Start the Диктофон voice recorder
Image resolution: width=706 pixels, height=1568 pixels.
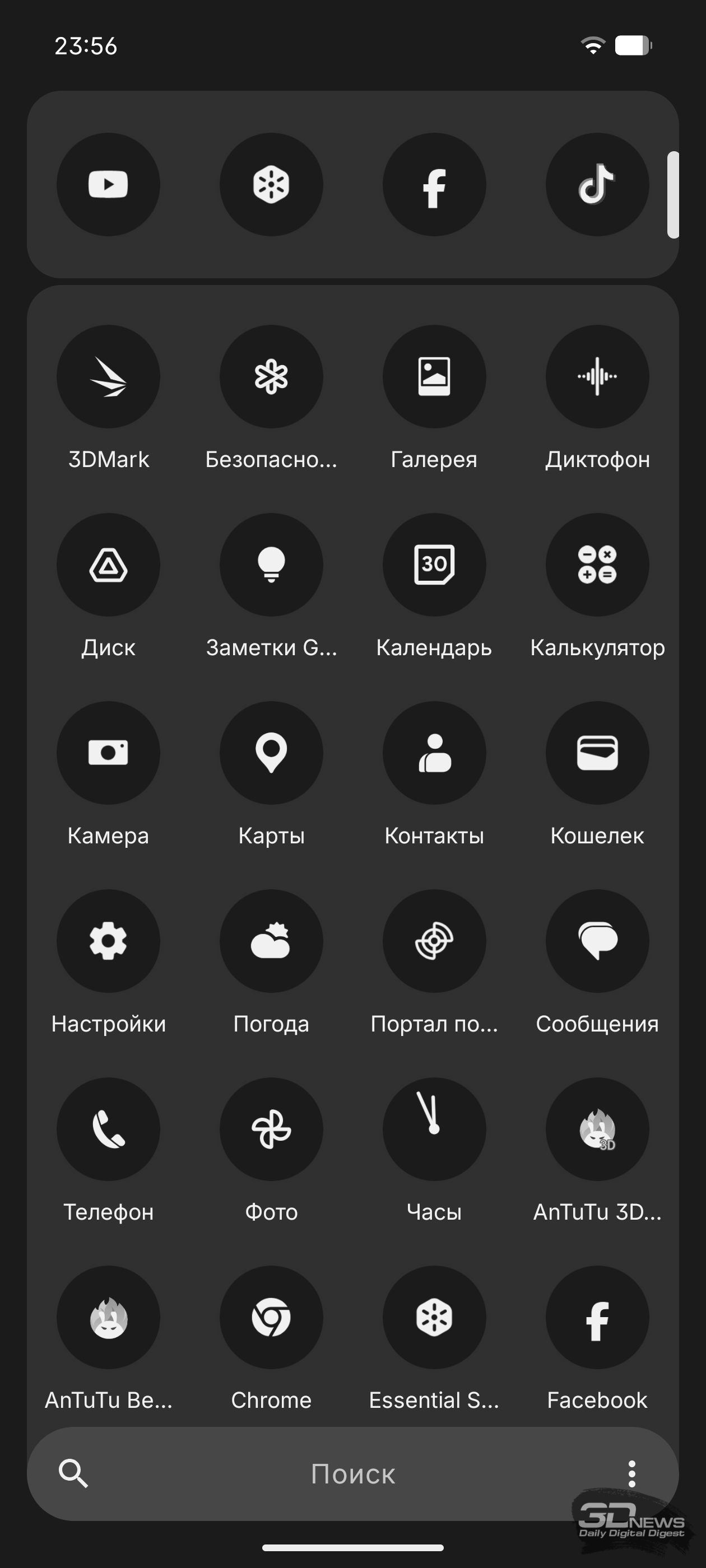(x=597, y=377)
